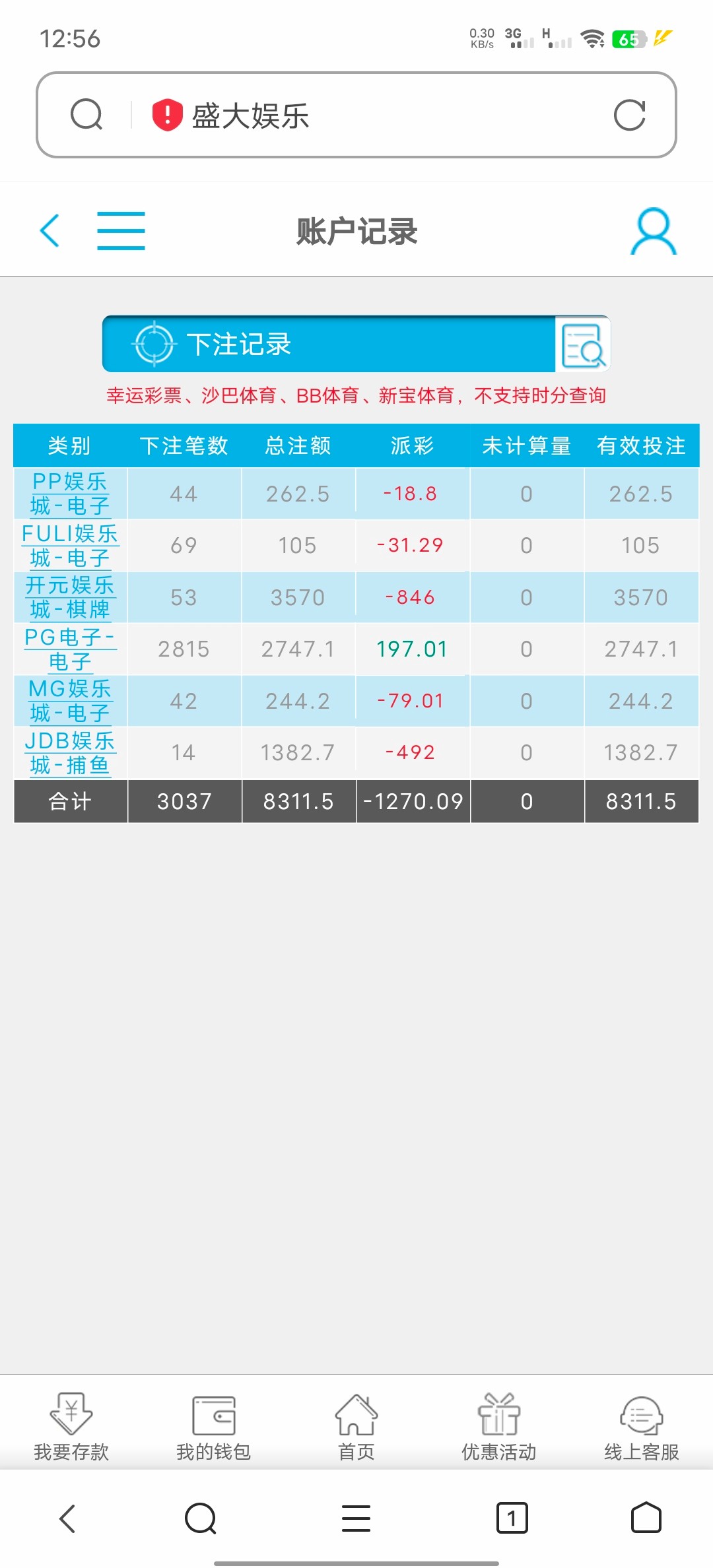The height and width of the screenshot is (1568, 713).
Task: Open the betting record search icon
Action: [x=584, y=344]
